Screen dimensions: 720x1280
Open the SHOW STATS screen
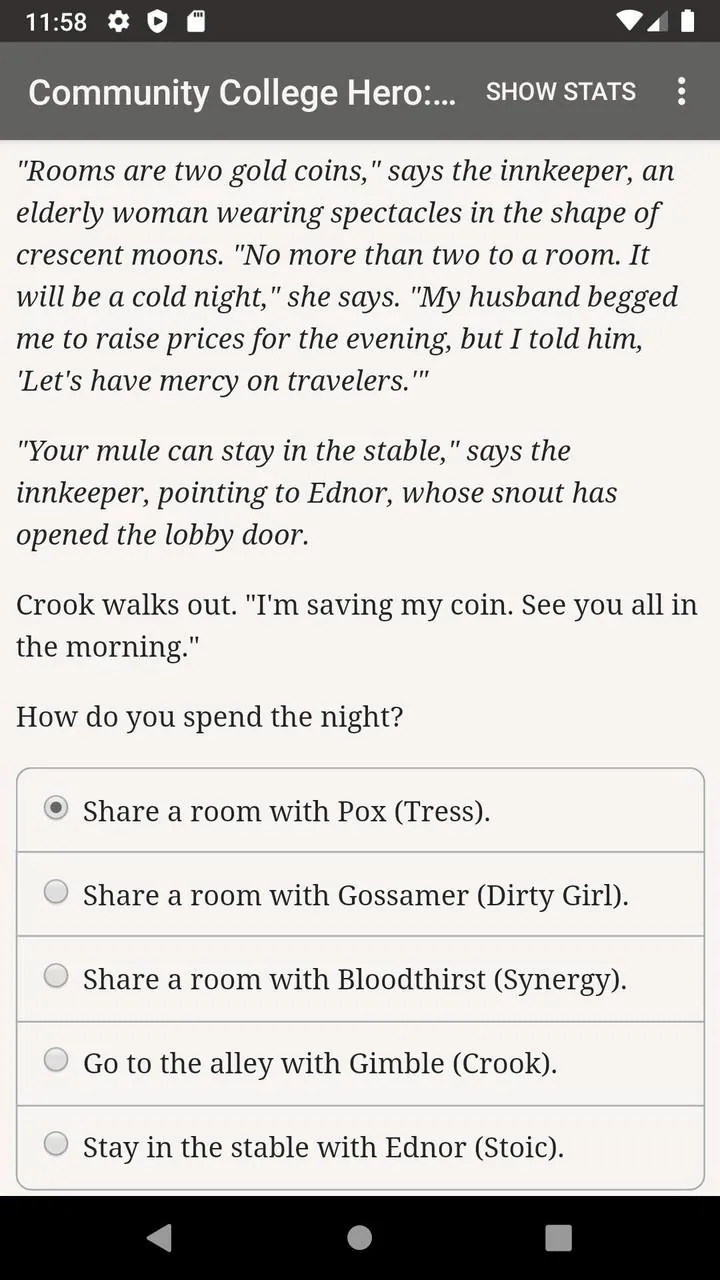(560, 91)
